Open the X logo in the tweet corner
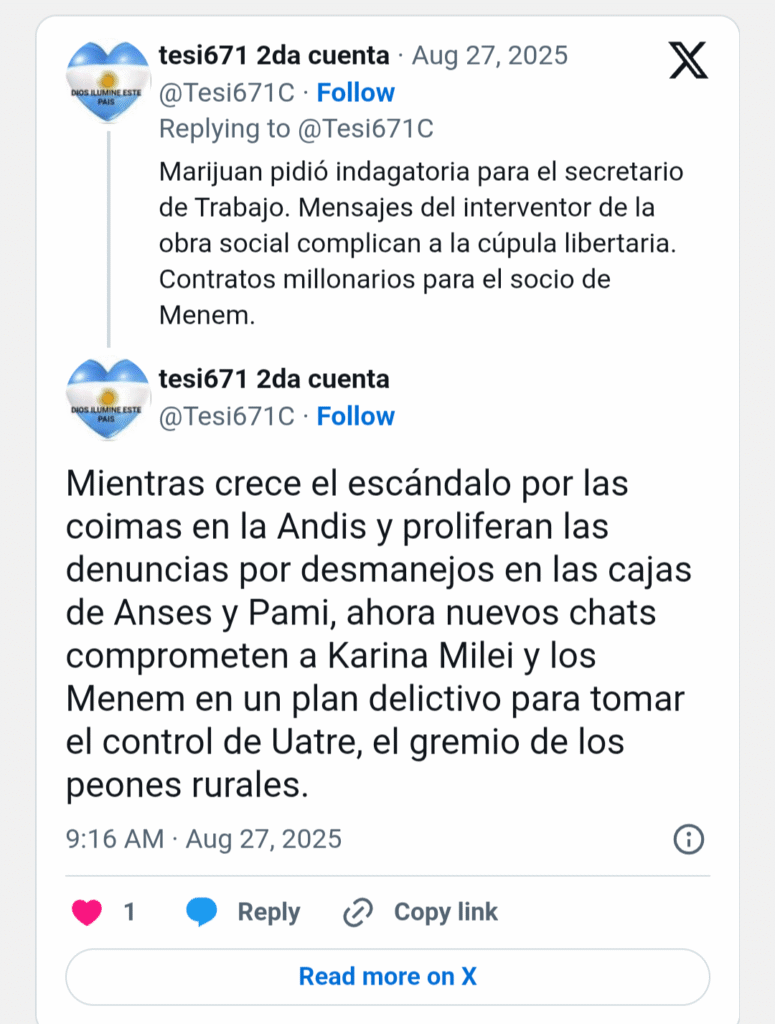The image size is (775, 1024). 688,60
